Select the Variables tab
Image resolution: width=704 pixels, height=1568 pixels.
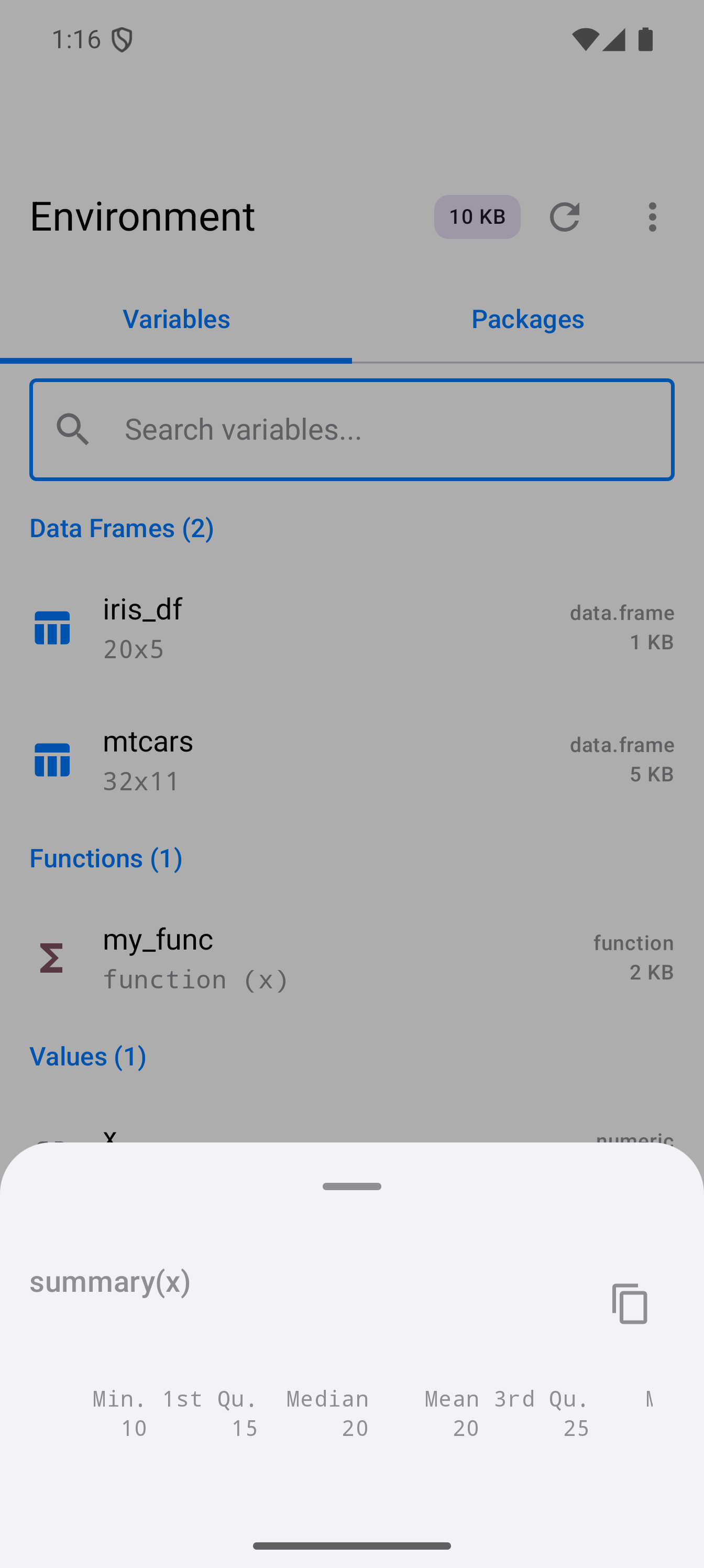pos(176,319)
